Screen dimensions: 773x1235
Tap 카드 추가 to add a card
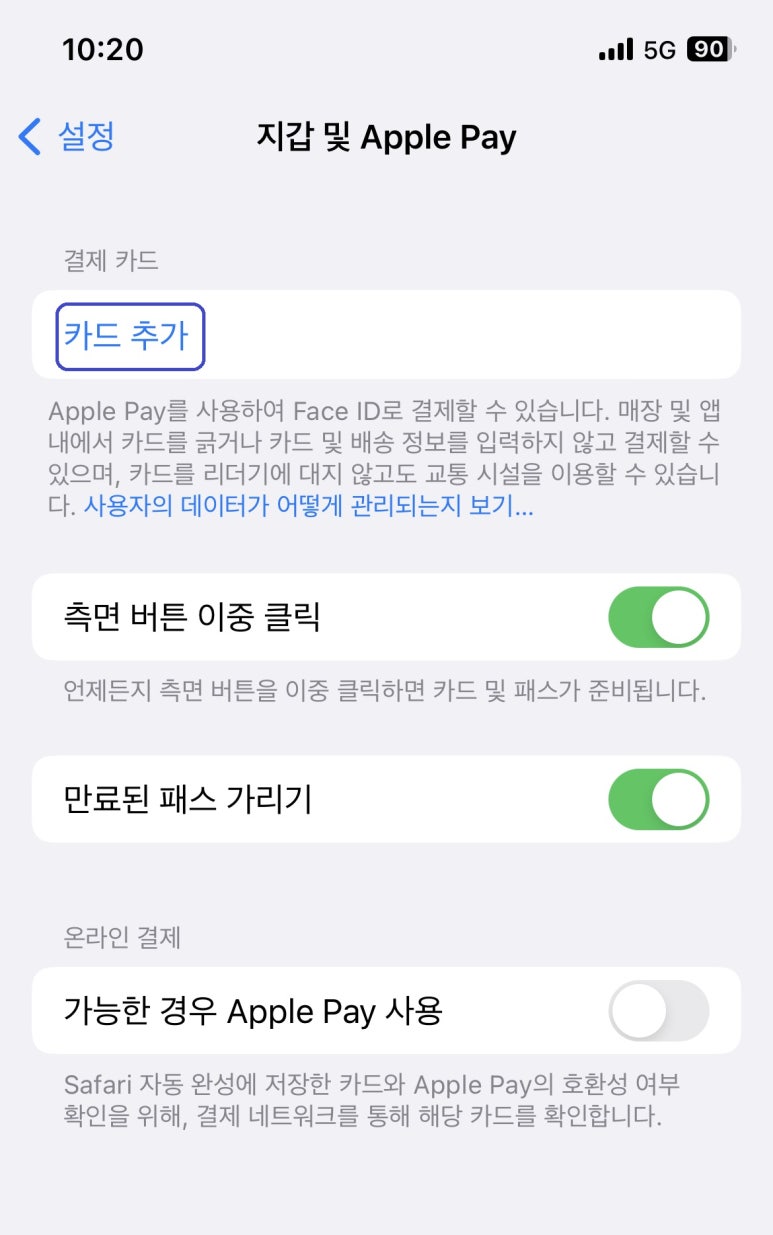128,336
